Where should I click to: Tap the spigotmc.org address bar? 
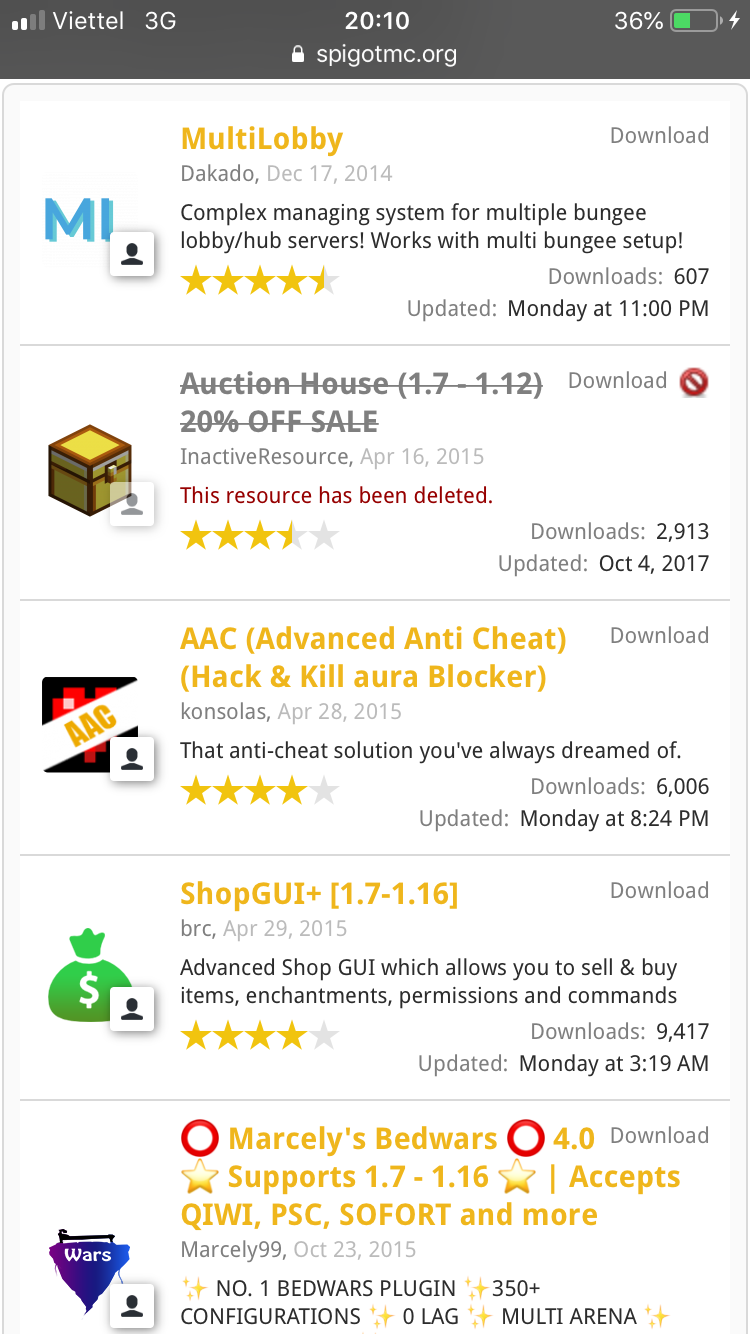tap(374, 54)
